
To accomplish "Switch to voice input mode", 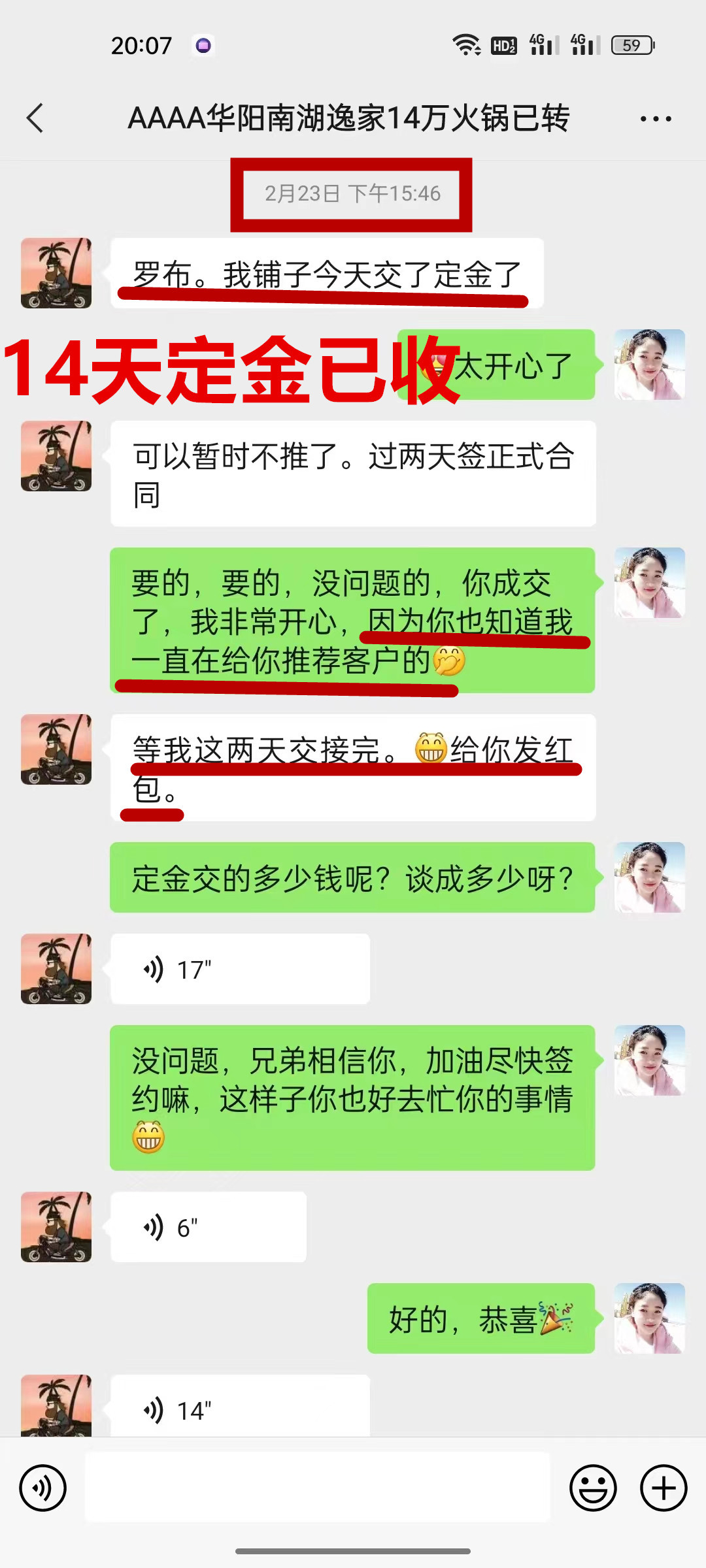I will (43, 1488).
